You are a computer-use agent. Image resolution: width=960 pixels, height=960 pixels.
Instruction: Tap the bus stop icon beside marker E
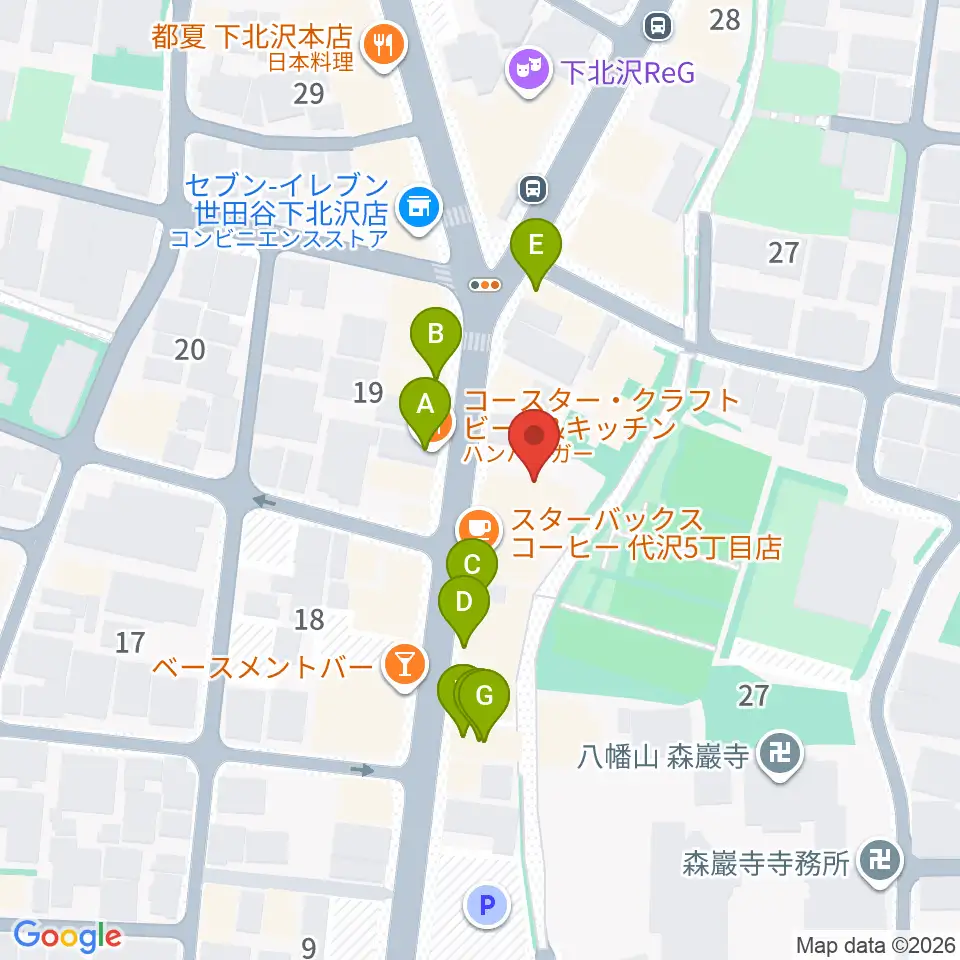[533, 189]
